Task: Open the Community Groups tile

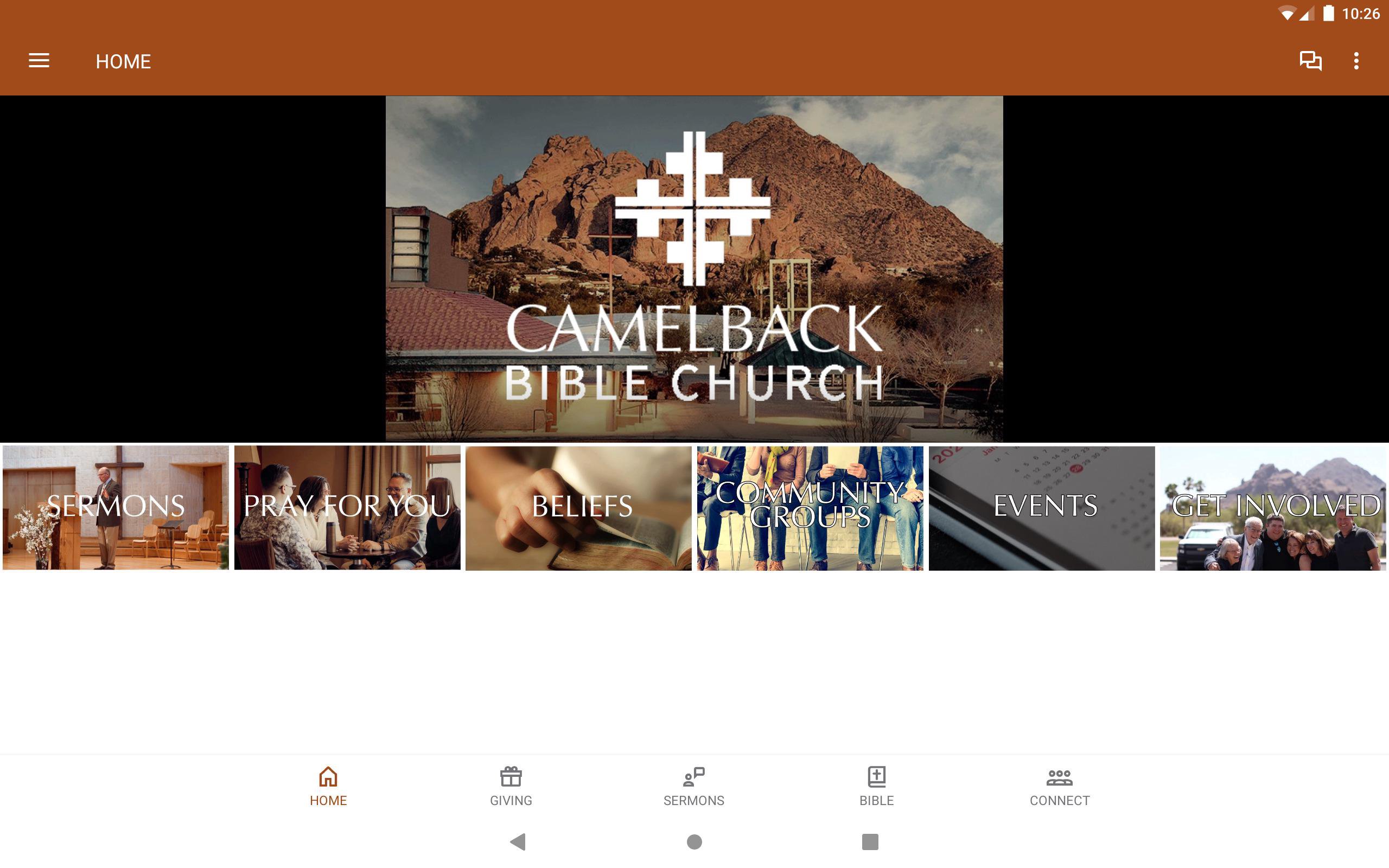Action: tap(810, 507)
